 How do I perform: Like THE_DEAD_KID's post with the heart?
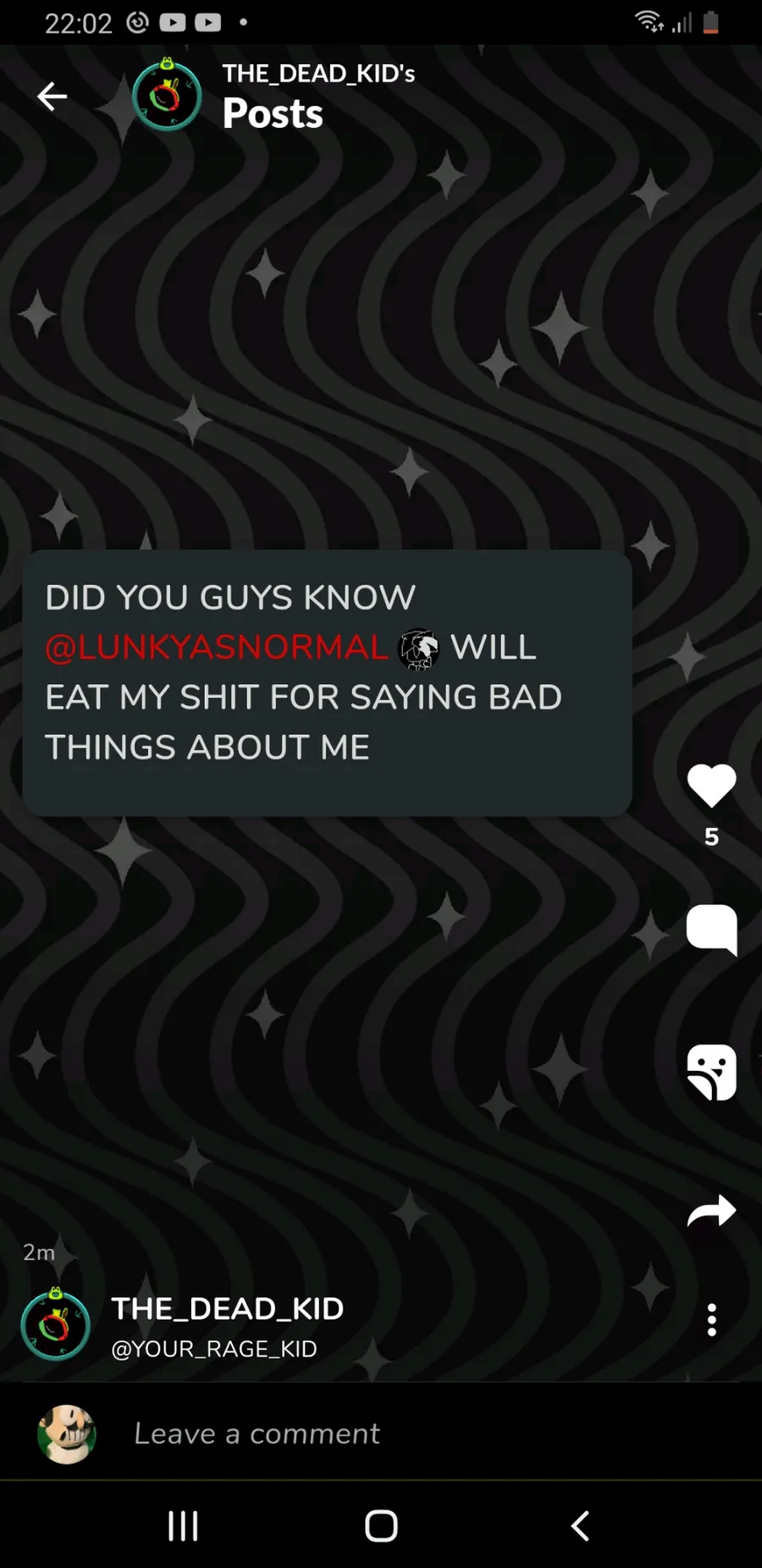click(x=711, y=786)
